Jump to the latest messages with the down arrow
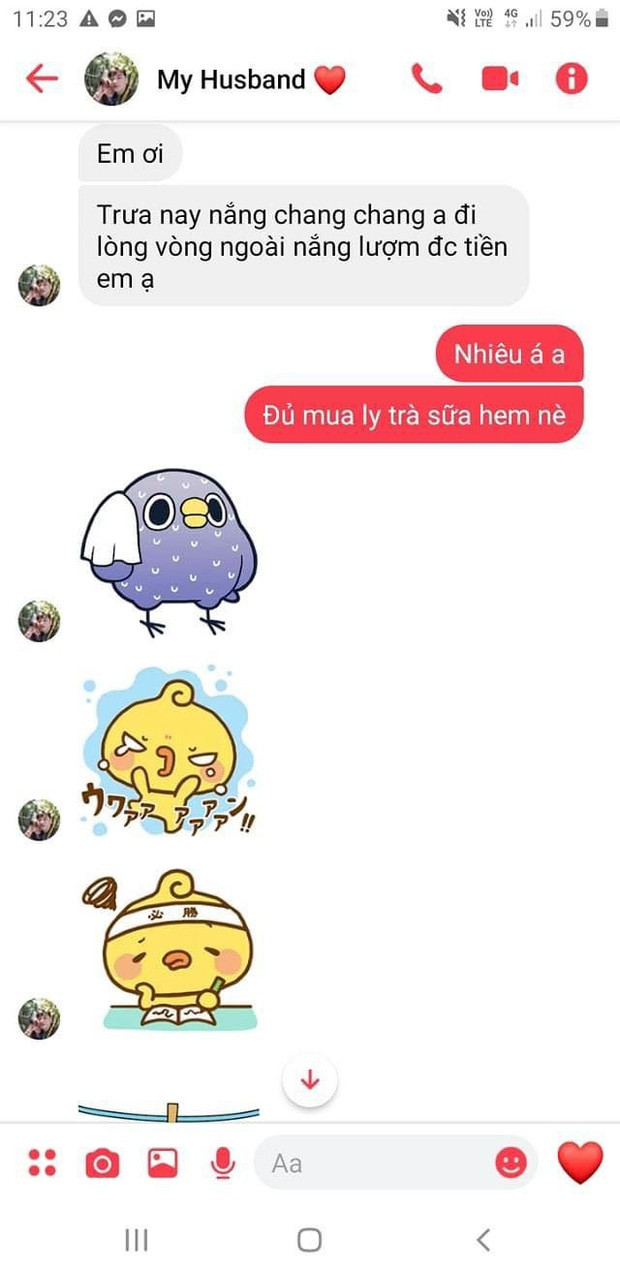The image size is (620, 1274). tap(310, 1080)
